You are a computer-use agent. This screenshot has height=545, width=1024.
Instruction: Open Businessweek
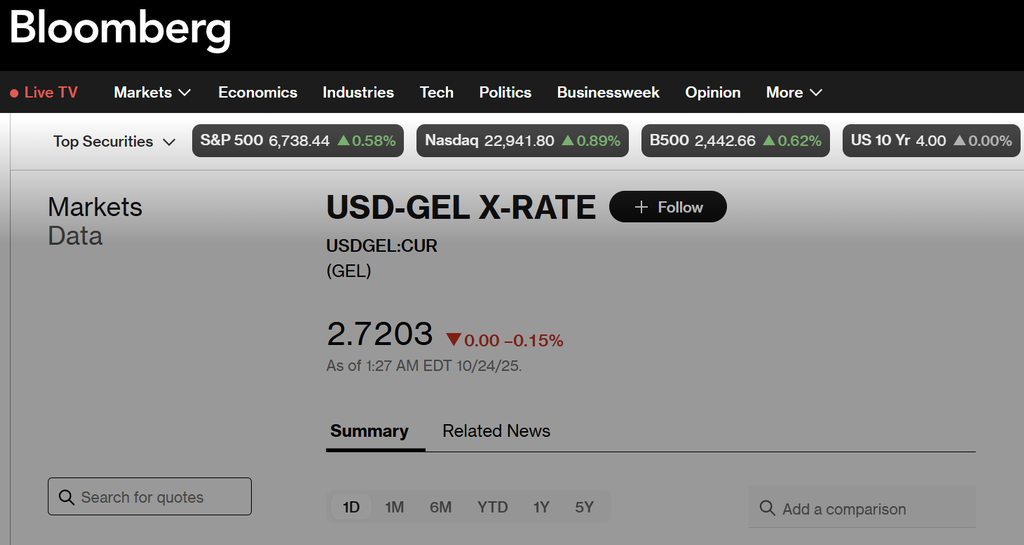tap(608, 92)
